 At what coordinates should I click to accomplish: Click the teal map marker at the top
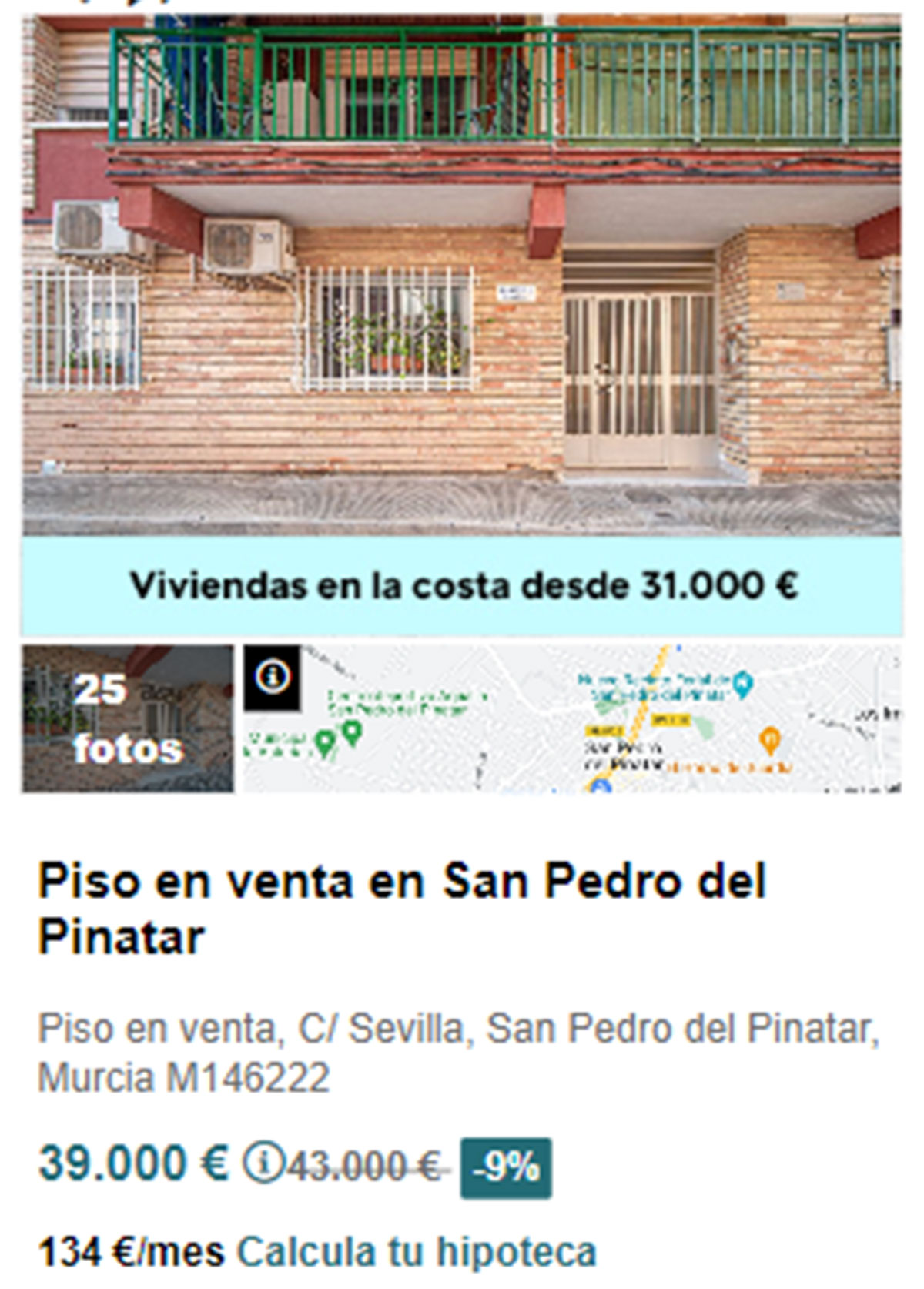(742, 683)
